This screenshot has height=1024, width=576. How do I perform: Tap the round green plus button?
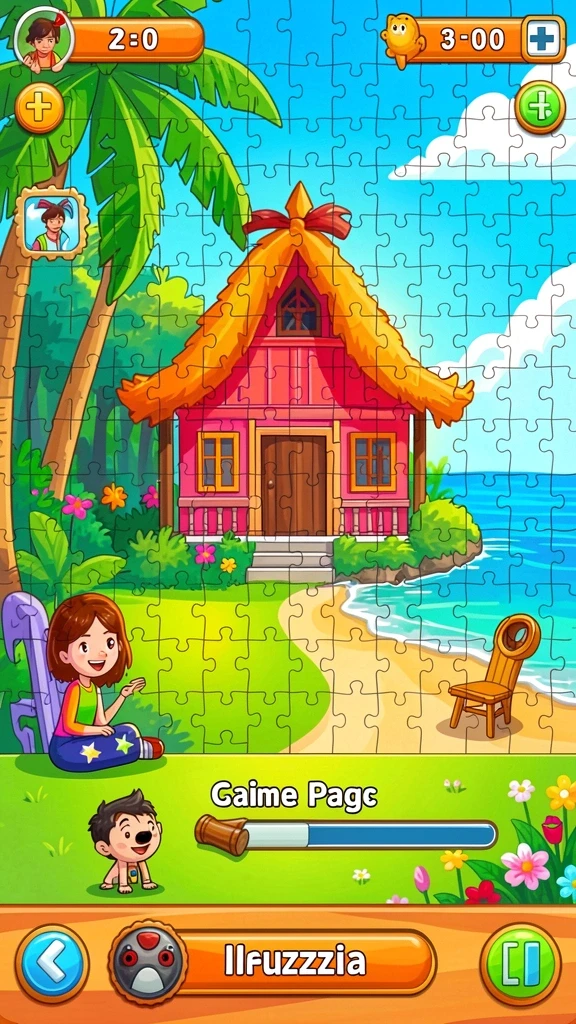539,108
